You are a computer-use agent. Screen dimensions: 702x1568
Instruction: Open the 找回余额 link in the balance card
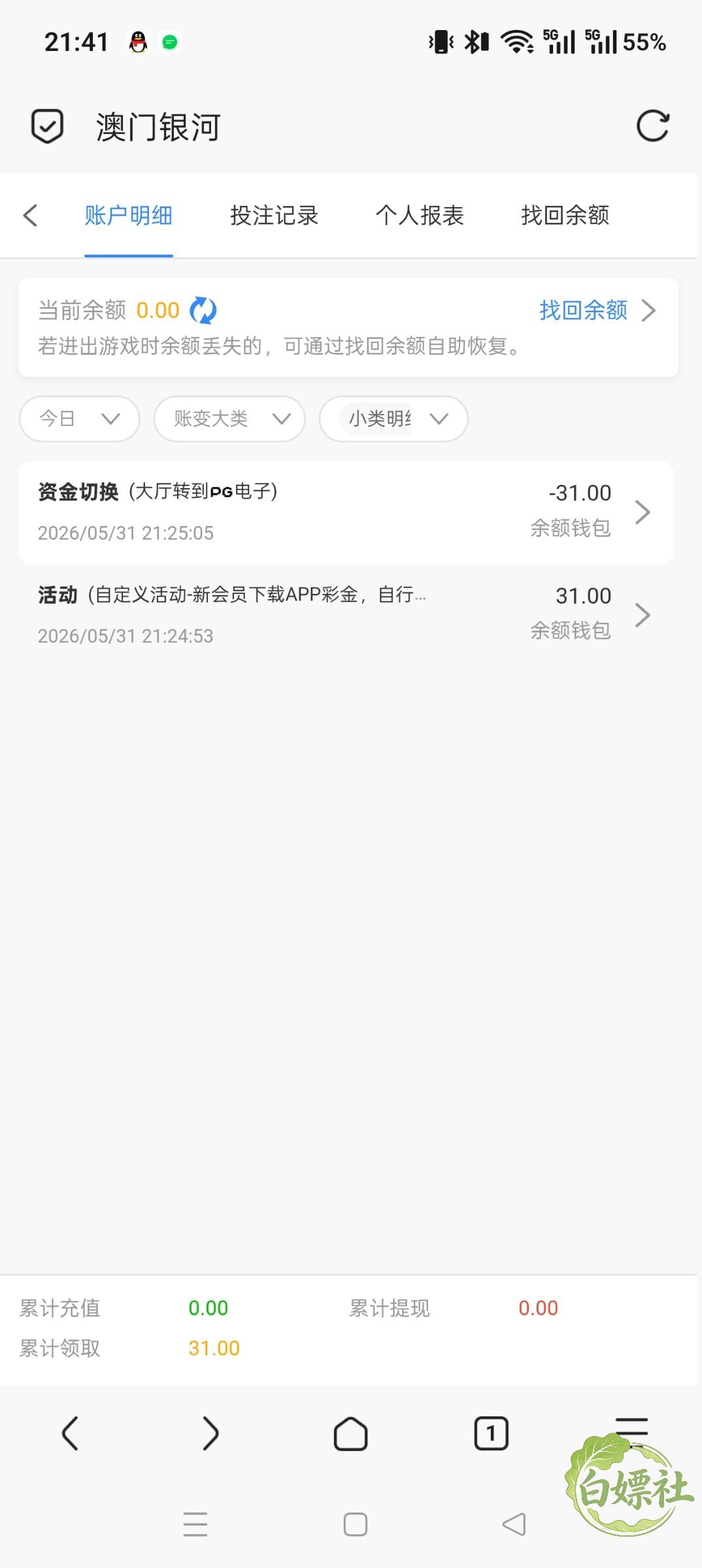(x=597, y=310)
